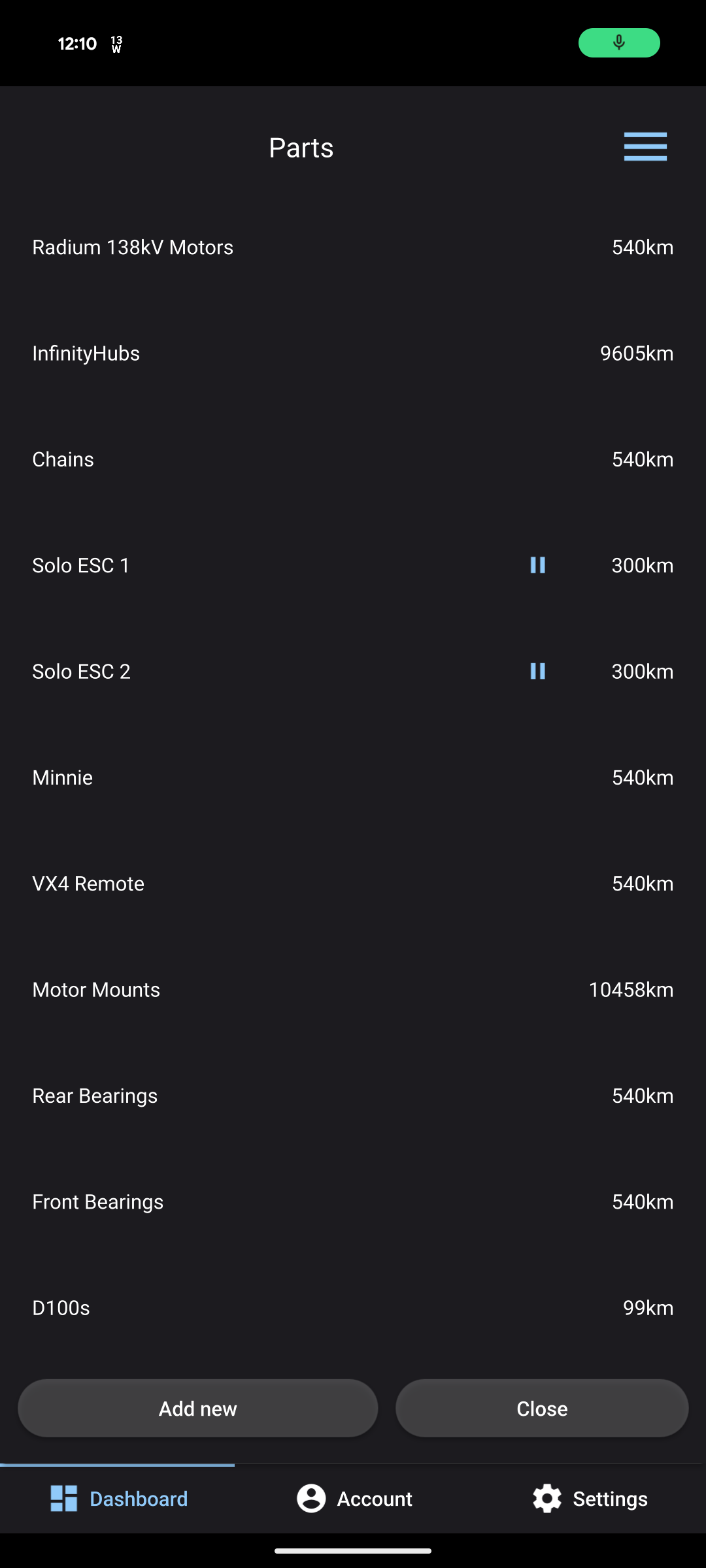View the Minnie part details
Screen dimensions: 706x1568
pyautogui.click(x=353, y=777)
